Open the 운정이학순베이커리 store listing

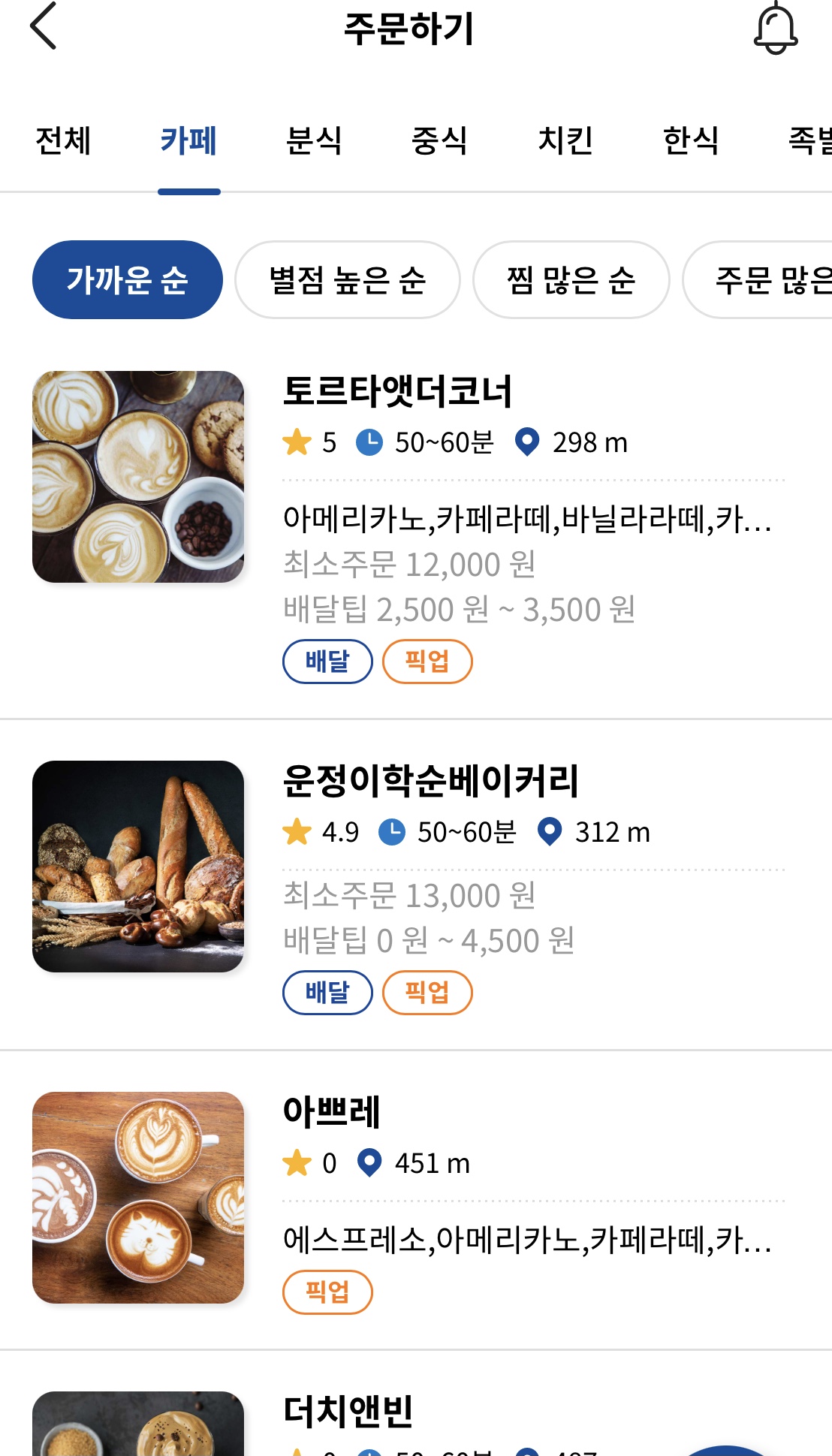[x=430, y=781]
